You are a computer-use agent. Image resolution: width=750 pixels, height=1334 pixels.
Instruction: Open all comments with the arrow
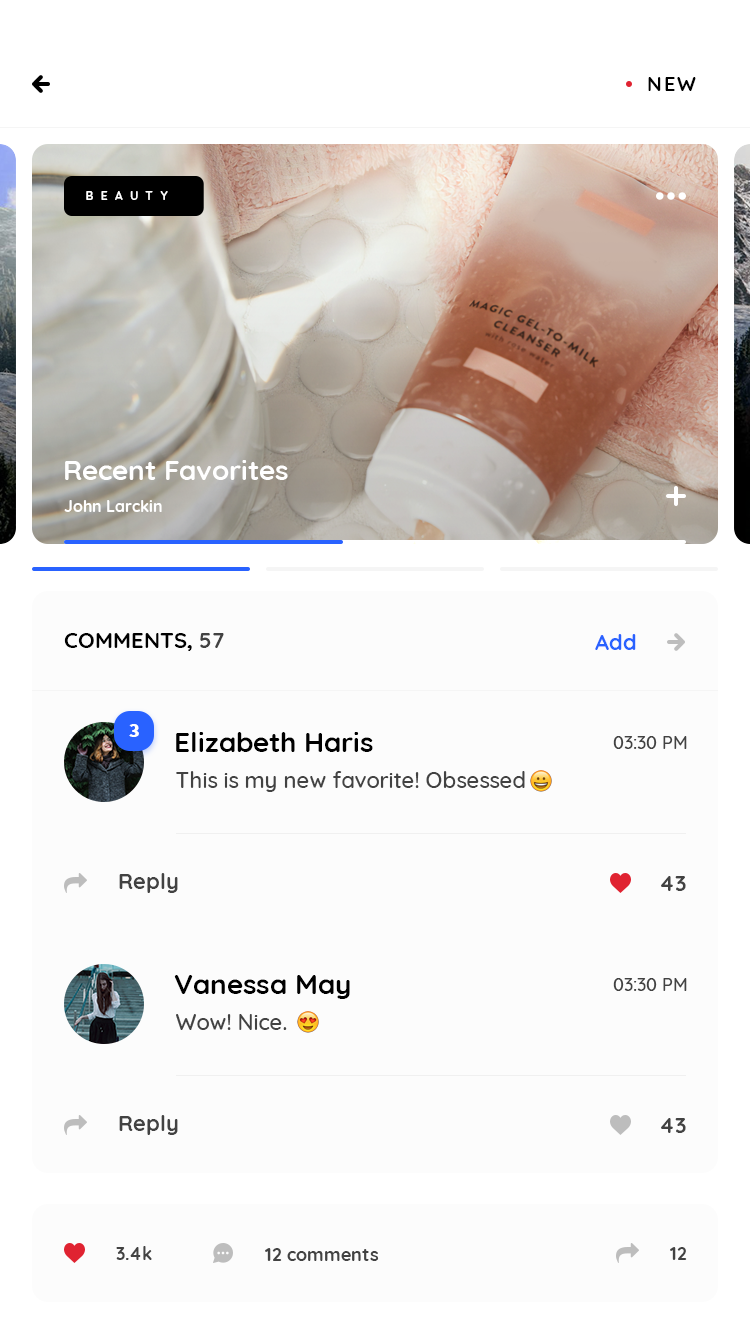click(x=677, y=642)
